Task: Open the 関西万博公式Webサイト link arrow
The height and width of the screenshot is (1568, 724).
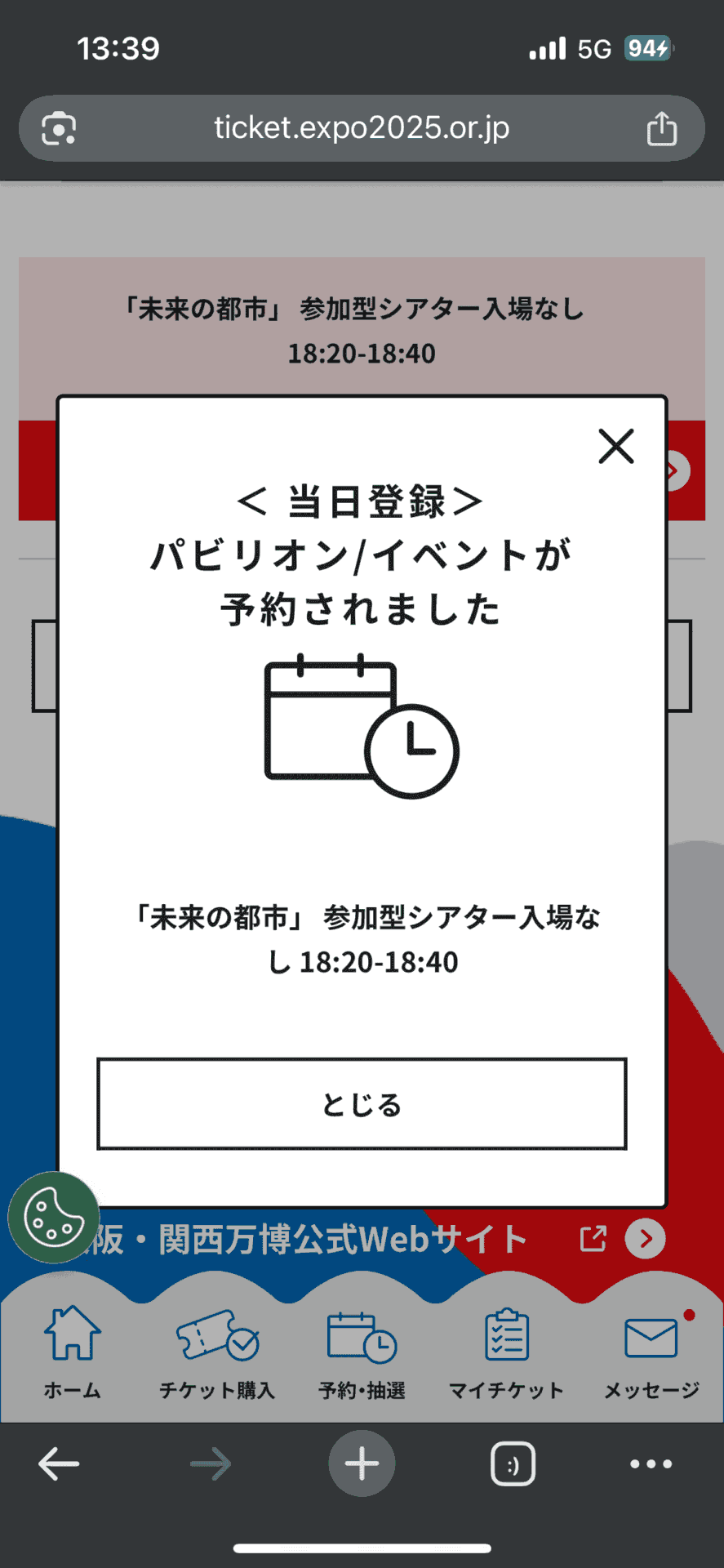Action: point(646,1239)
